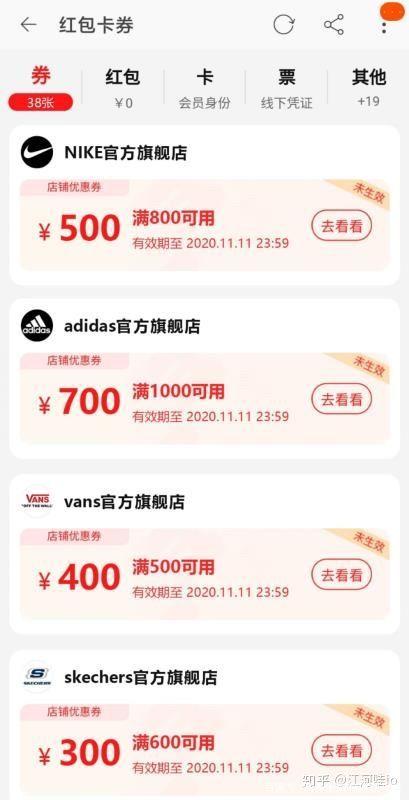Viewport: 409px width, 800px height.
Task: Switch to the 卡 membership tab
Action: click(204, 88)
